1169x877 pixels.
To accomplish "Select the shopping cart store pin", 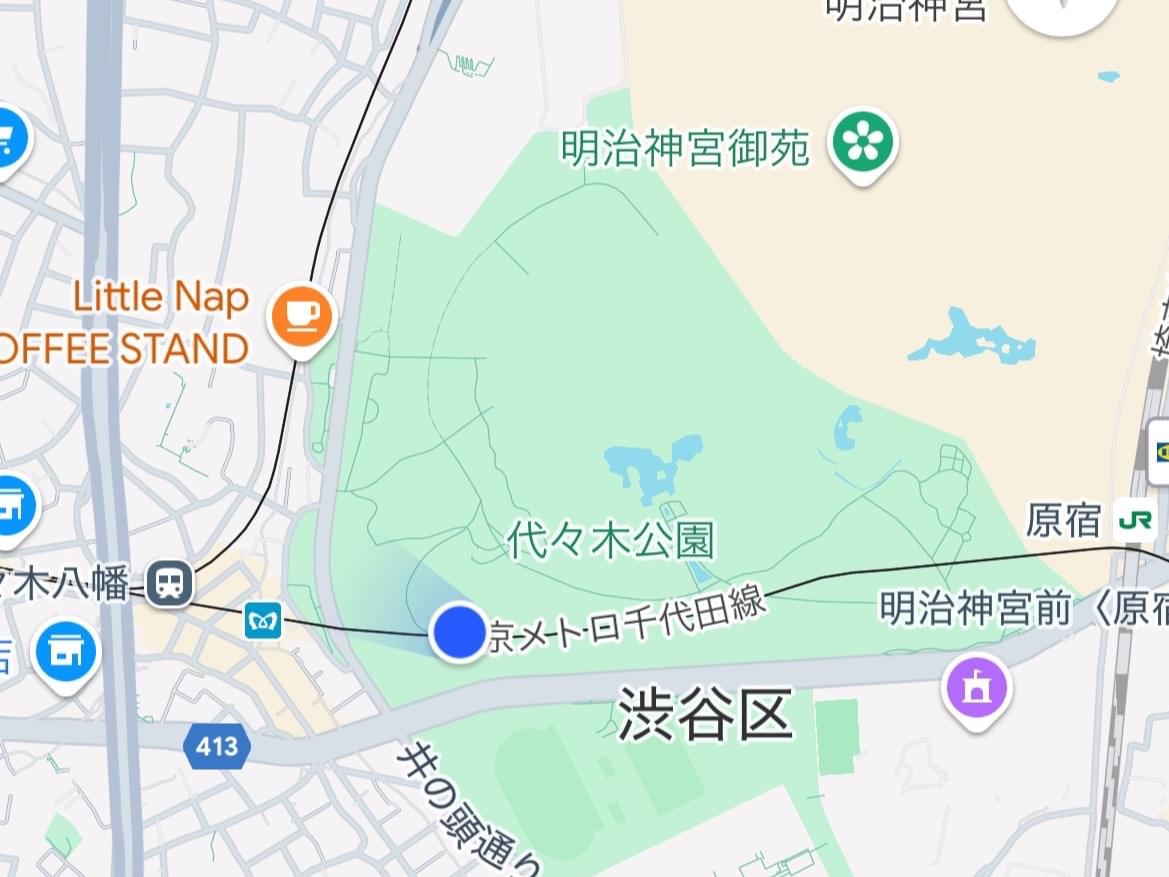I will pyautogui.click(x=8, y=141).
